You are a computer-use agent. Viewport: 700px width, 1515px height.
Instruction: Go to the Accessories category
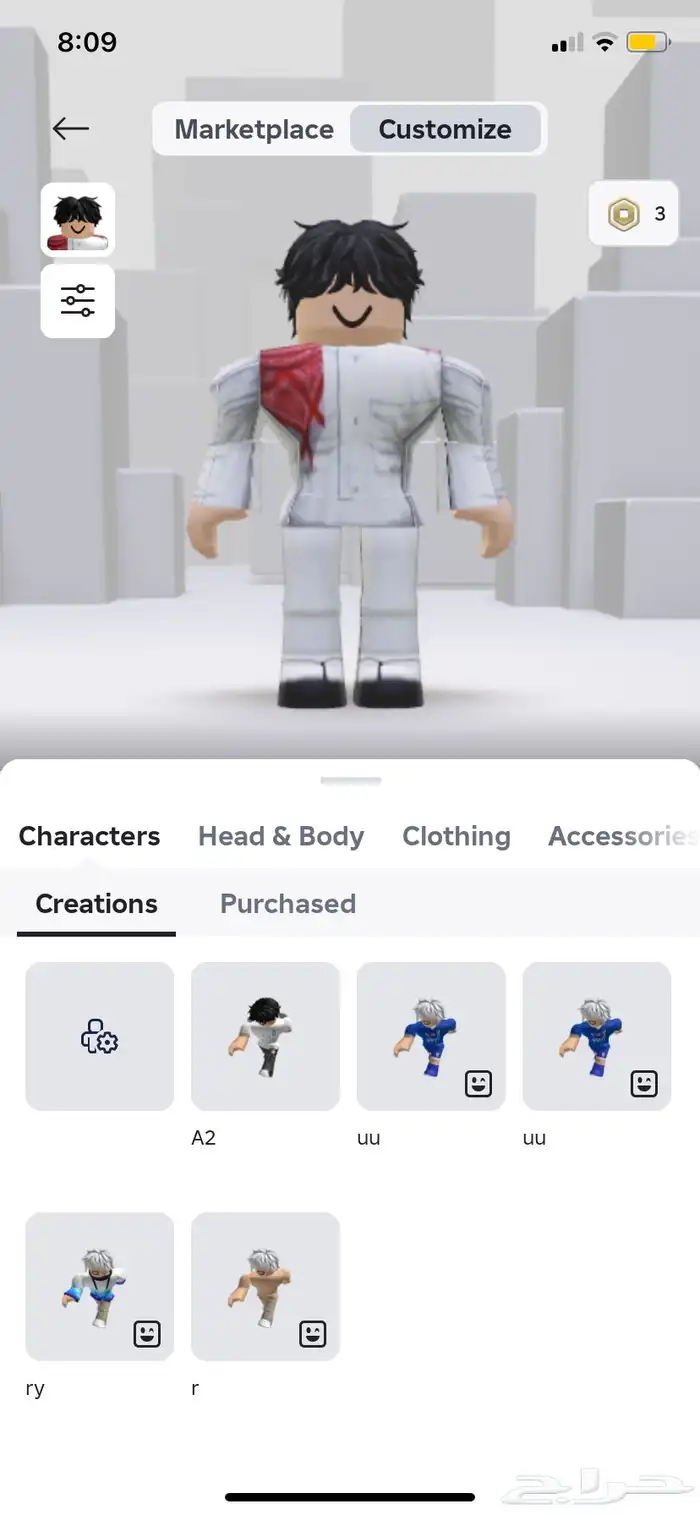click(x=620, y=836)
